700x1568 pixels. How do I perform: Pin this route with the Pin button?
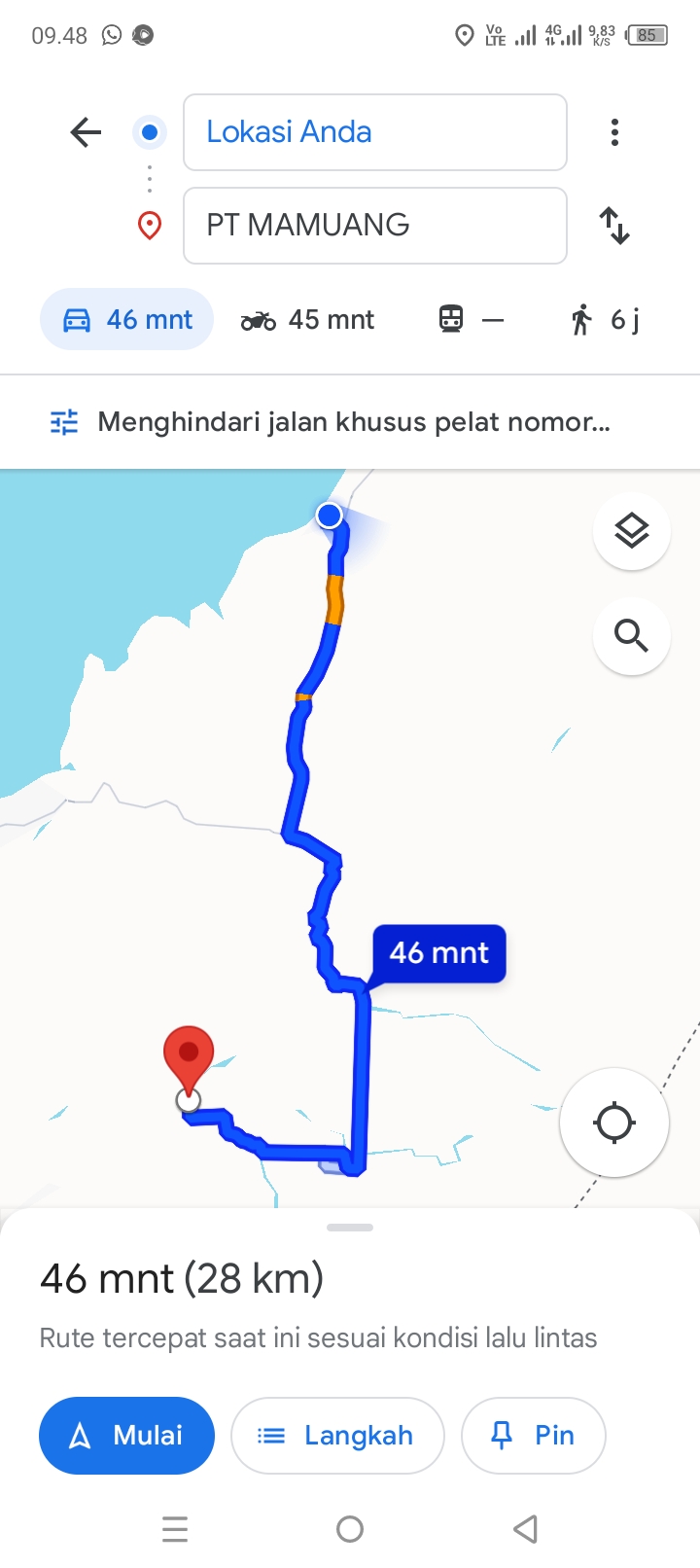point(534,1436)
